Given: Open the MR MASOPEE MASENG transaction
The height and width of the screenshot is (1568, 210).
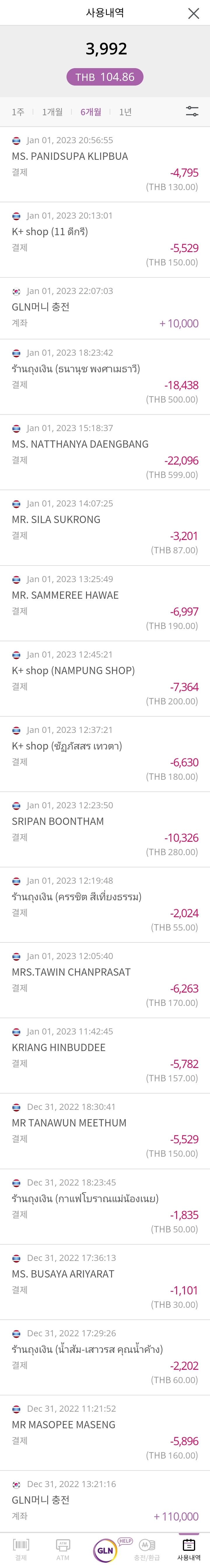Looking at the screenshot, I should 105,1432.
